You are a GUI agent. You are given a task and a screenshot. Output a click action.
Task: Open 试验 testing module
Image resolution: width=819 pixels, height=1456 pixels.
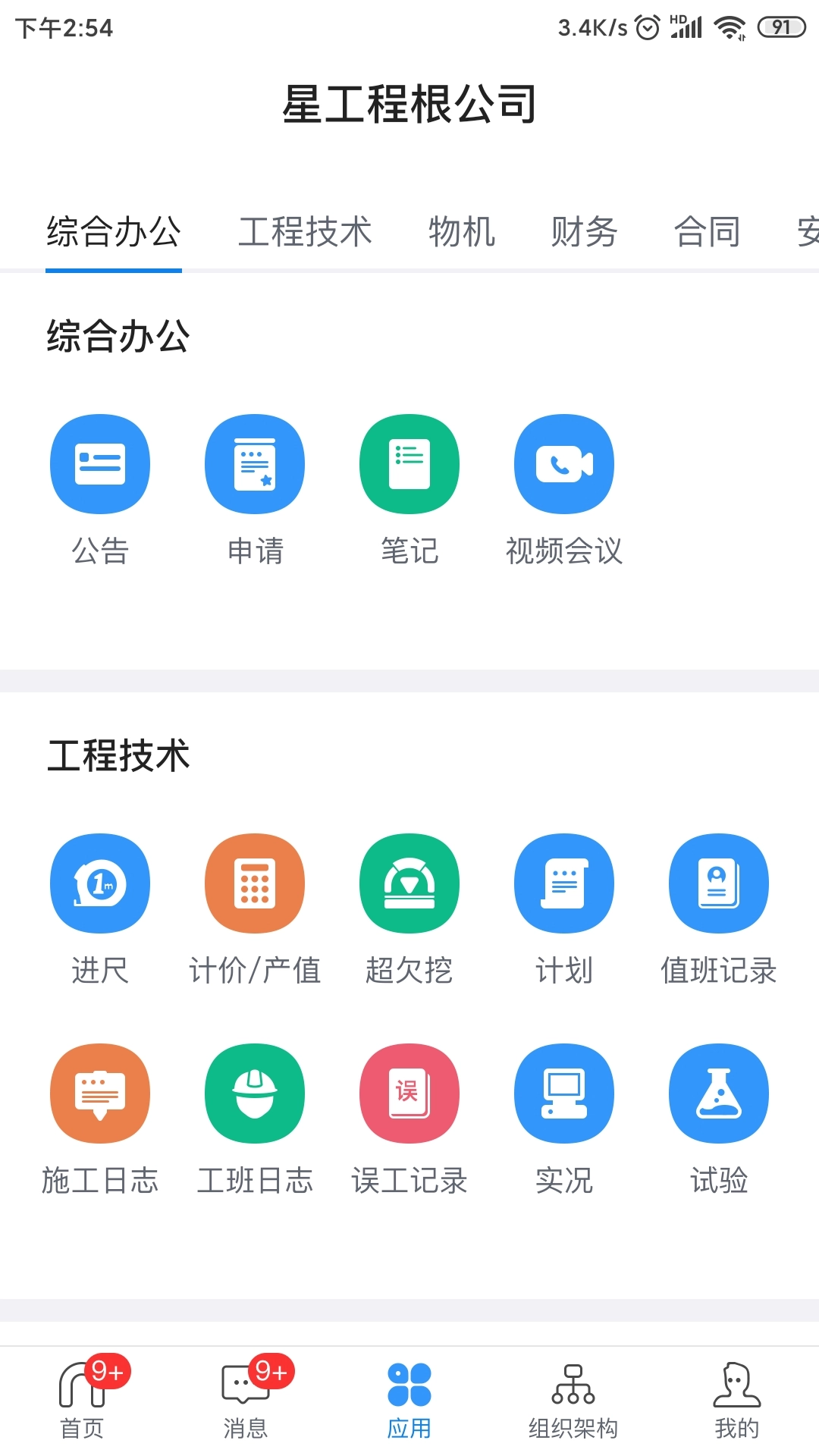(719, 1094)
